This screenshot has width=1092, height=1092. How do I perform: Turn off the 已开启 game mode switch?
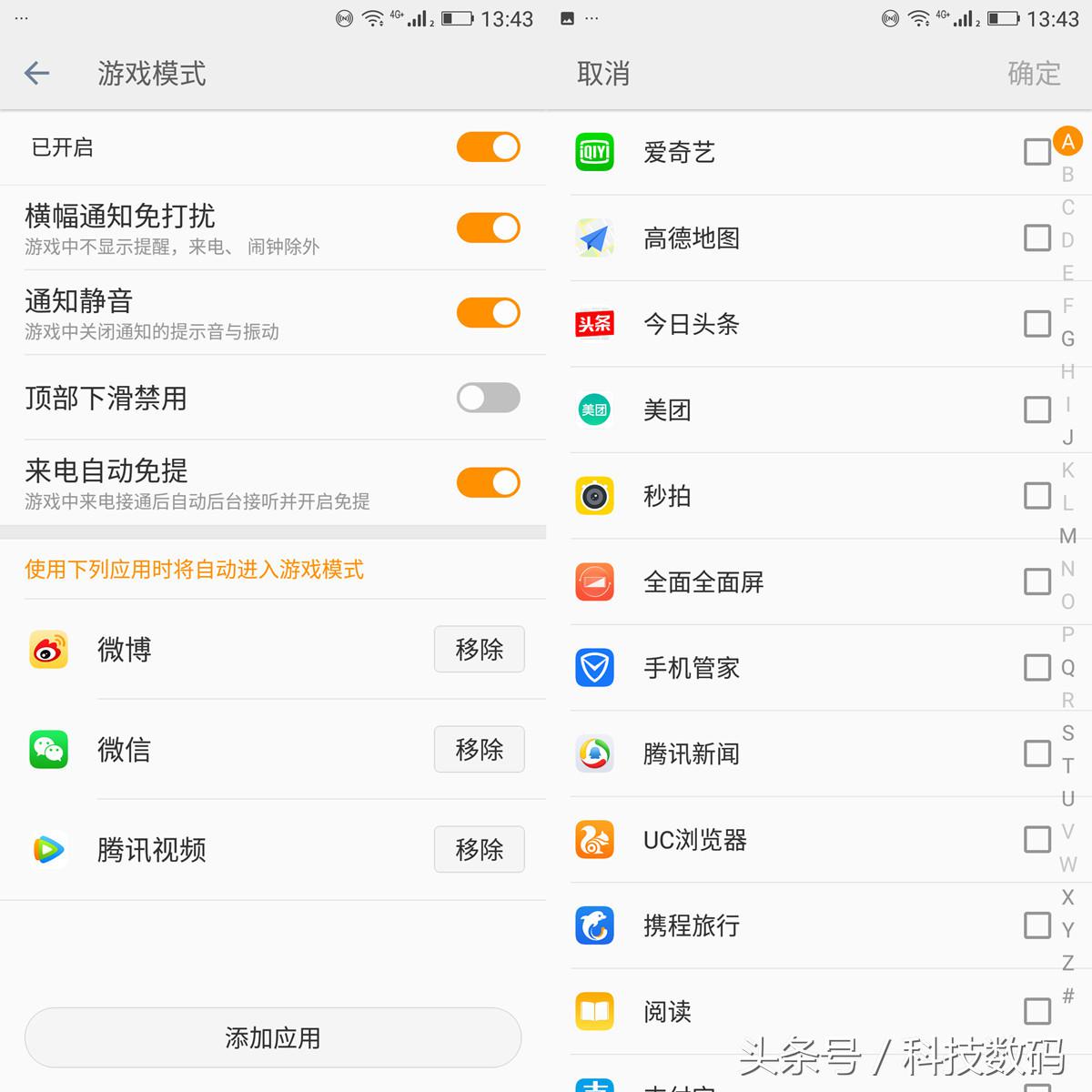click(489, 147)
